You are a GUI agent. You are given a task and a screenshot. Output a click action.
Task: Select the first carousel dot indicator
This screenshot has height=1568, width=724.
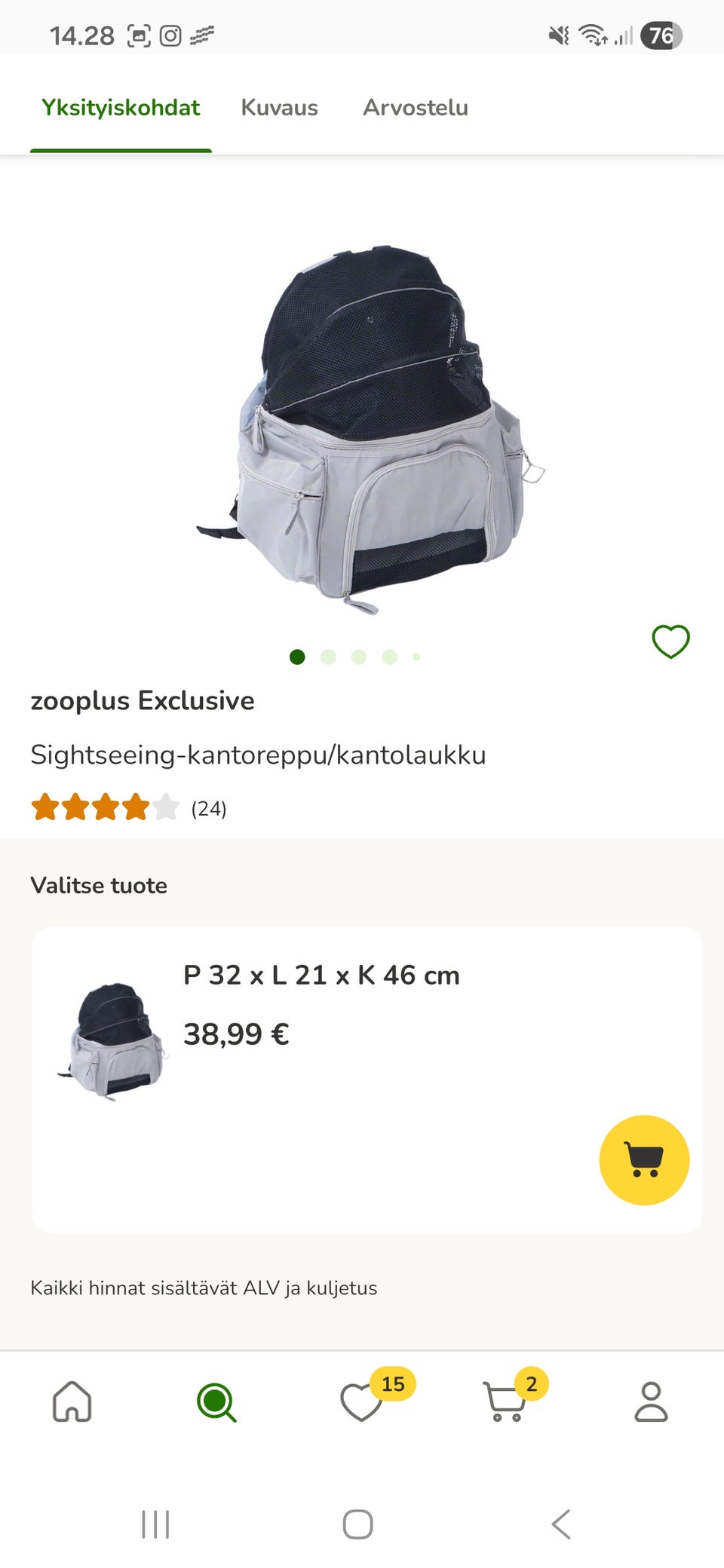pos(298,658)
